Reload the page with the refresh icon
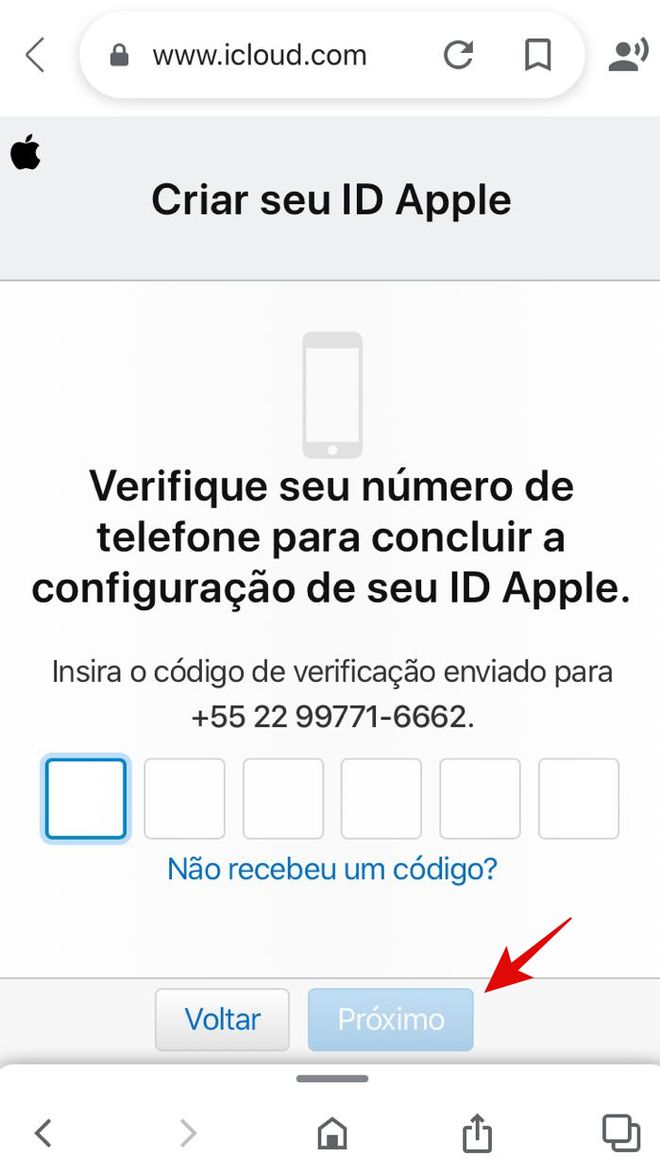 [458, 55]
